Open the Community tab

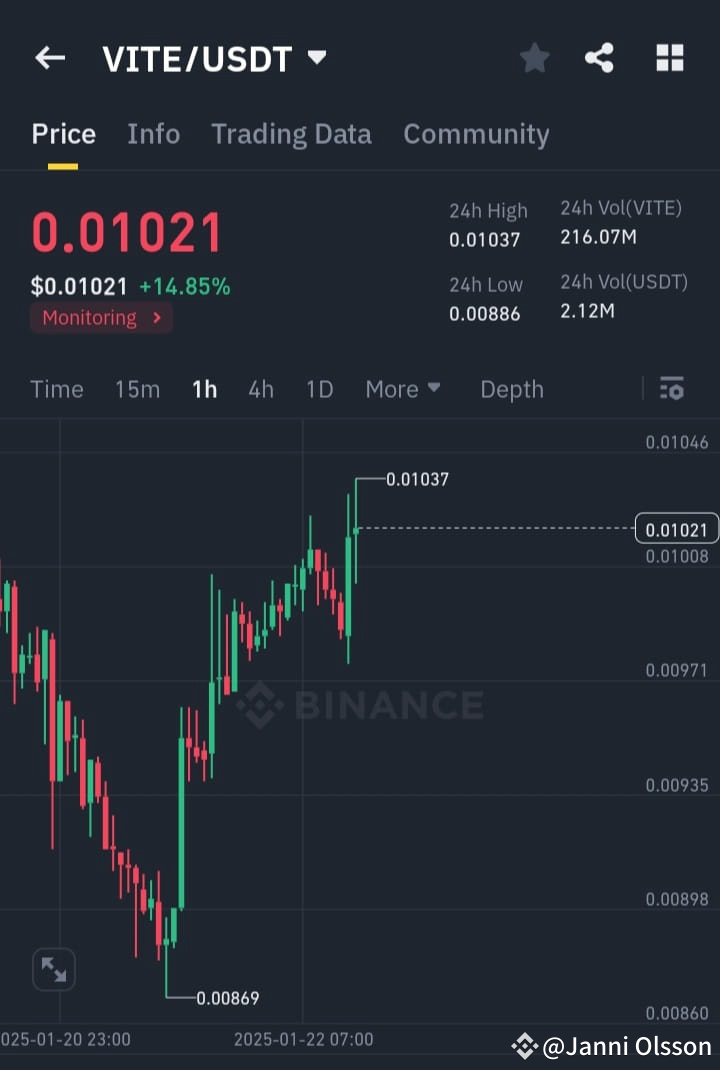tap(477, 134)
